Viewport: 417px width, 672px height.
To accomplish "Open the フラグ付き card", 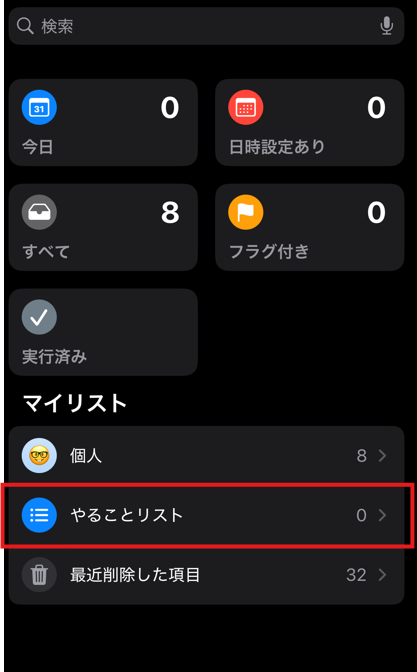I will click(309, 227).
